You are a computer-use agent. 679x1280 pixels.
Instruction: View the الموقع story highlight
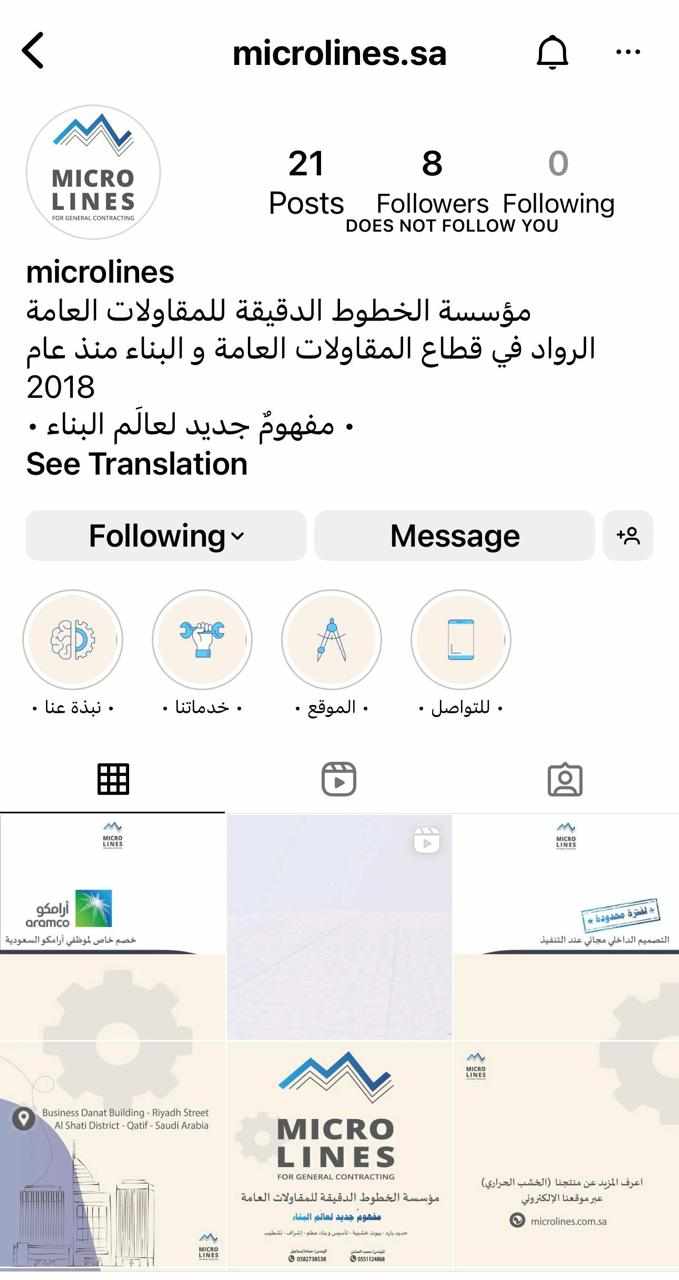(331, 640)
